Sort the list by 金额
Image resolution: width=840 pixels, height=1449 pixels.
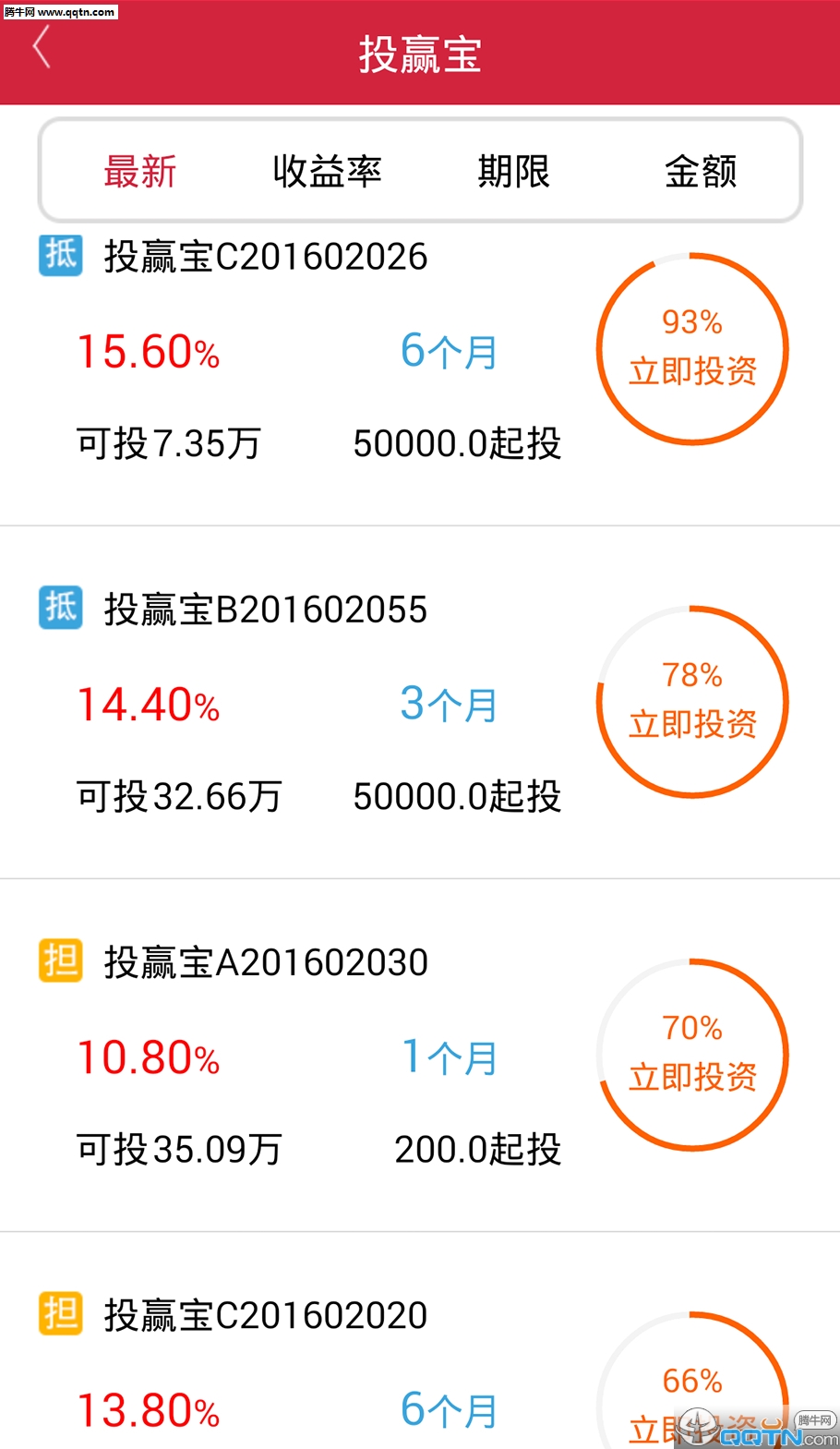point(701,172)
